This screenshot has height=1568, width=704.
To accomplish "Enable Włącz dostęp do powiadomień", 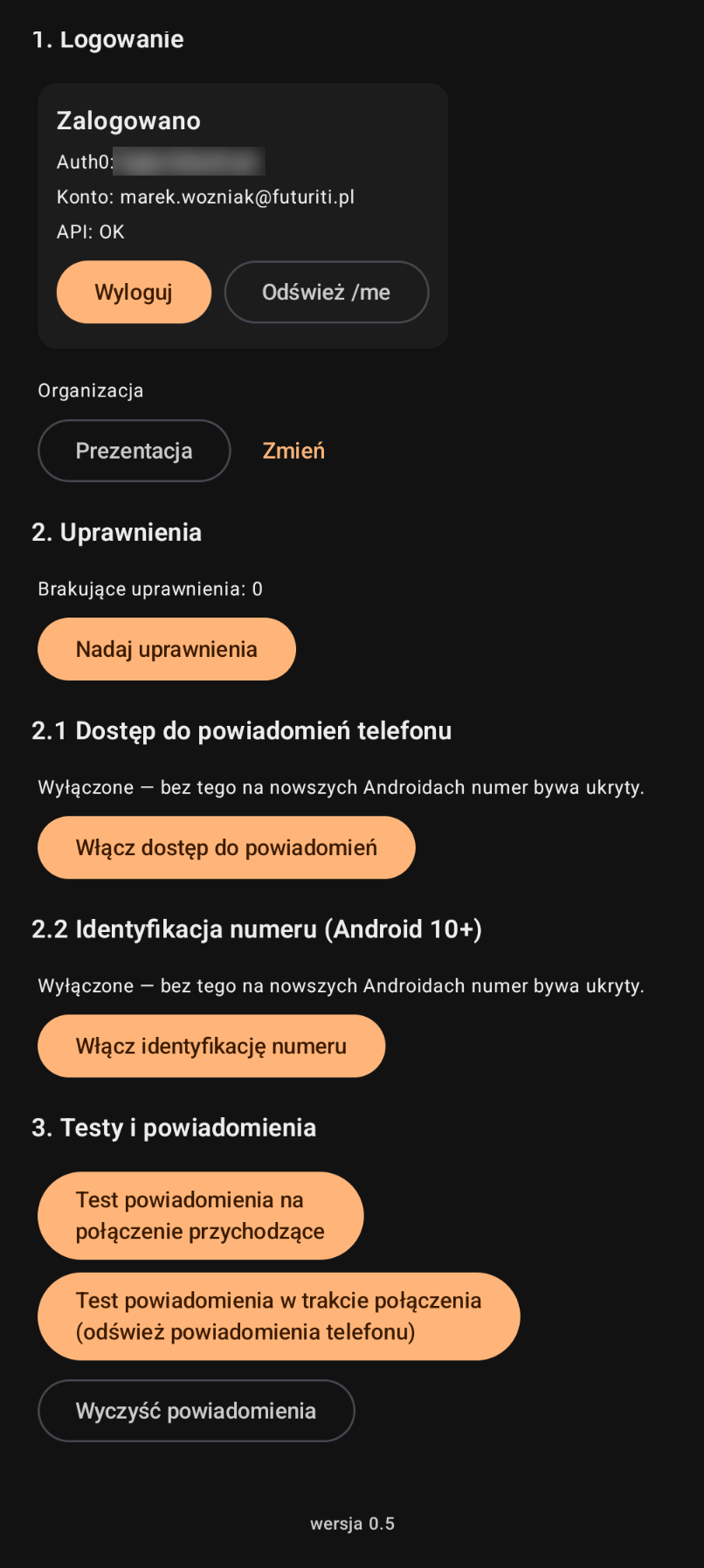I will click(x=226, y=847).
